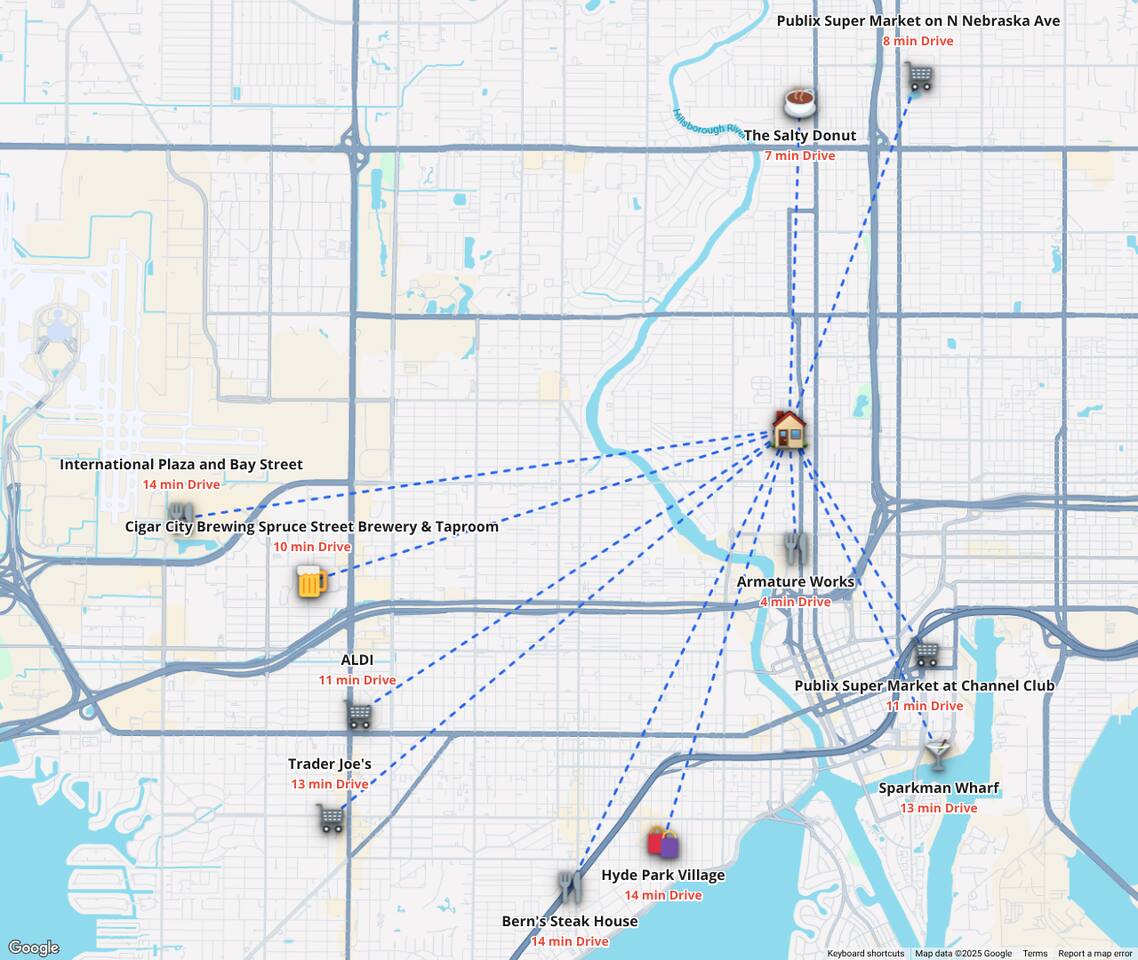Viewport: 1138px width, 960px height.
Task: Select the Cigar City Brewing beer marker
Action: pyautogui.click(x=312, y=582)
